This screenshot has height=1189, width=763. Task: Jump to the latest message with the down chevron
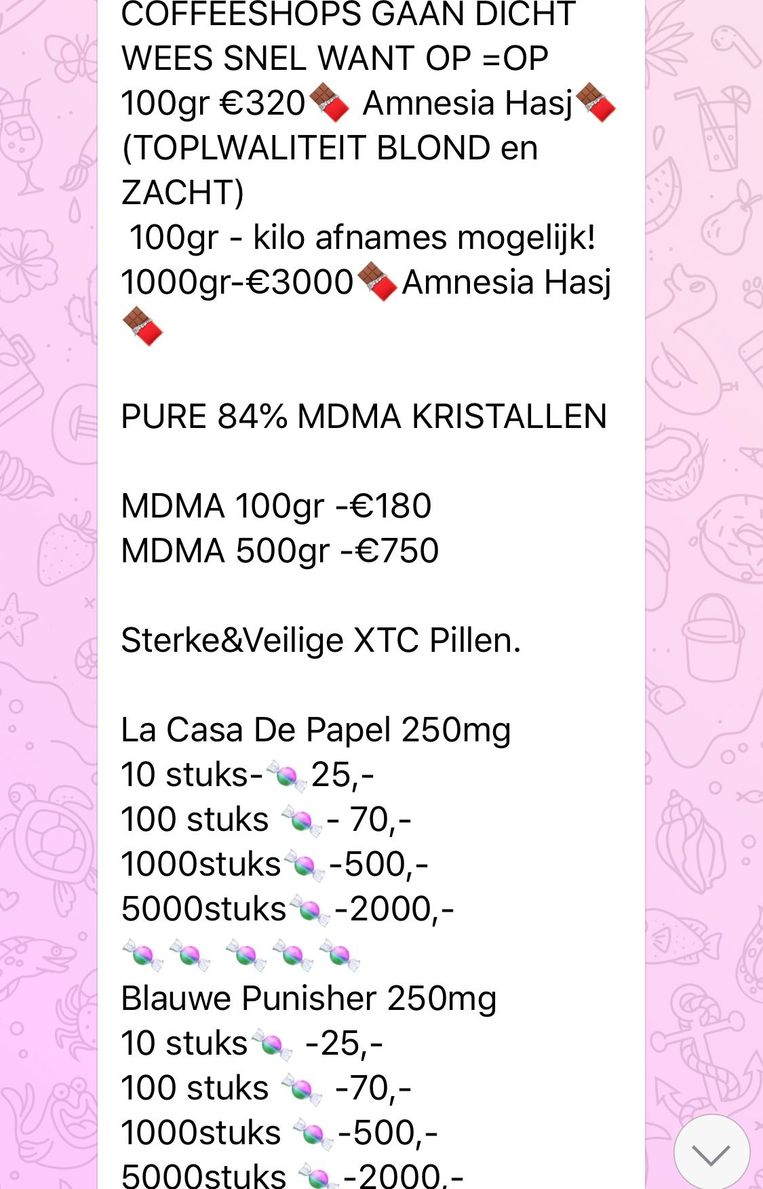(711, 1154)
